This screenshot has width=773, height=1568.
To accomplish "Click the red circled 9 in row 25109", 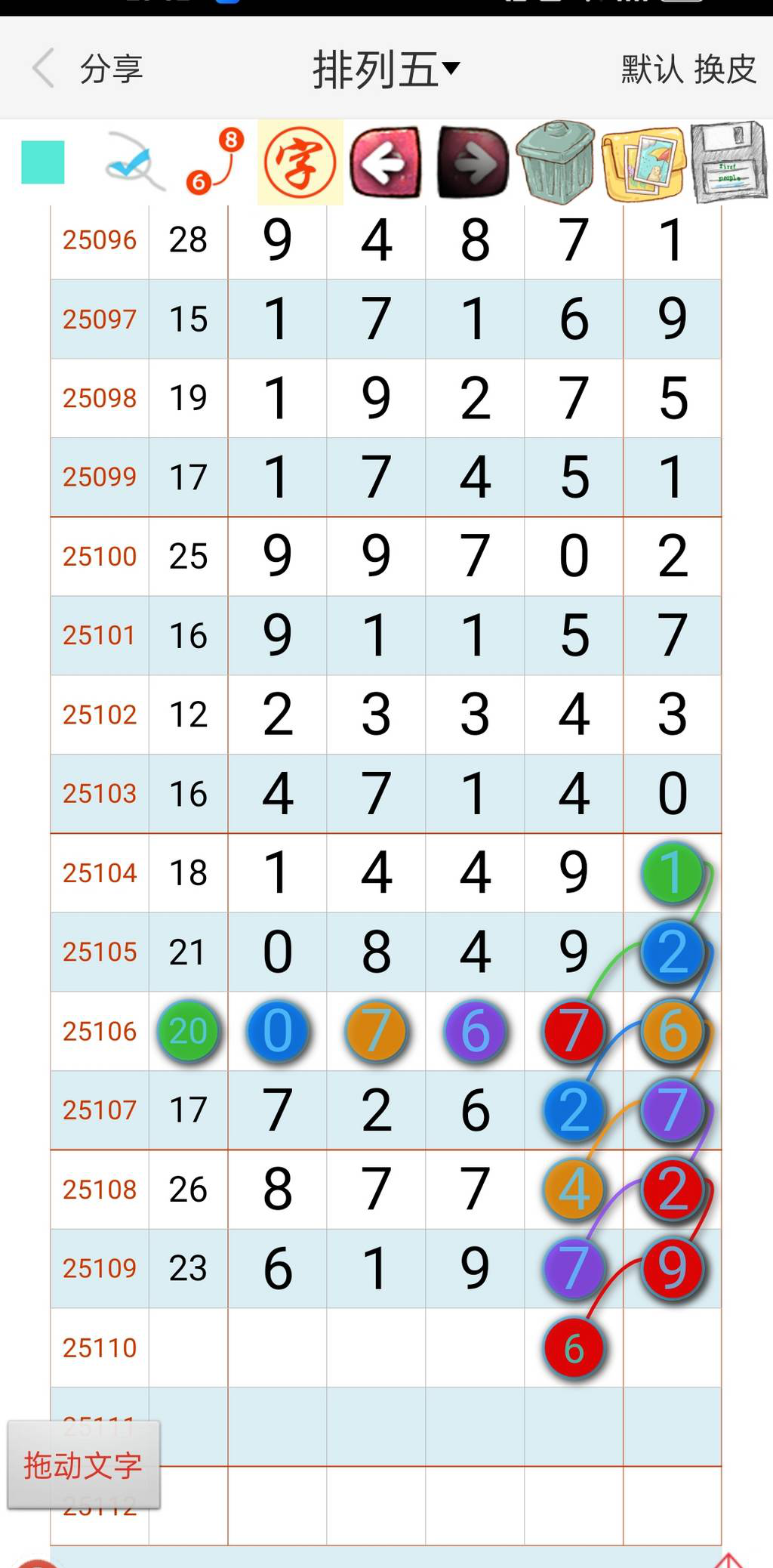I will click(672, 1269).
